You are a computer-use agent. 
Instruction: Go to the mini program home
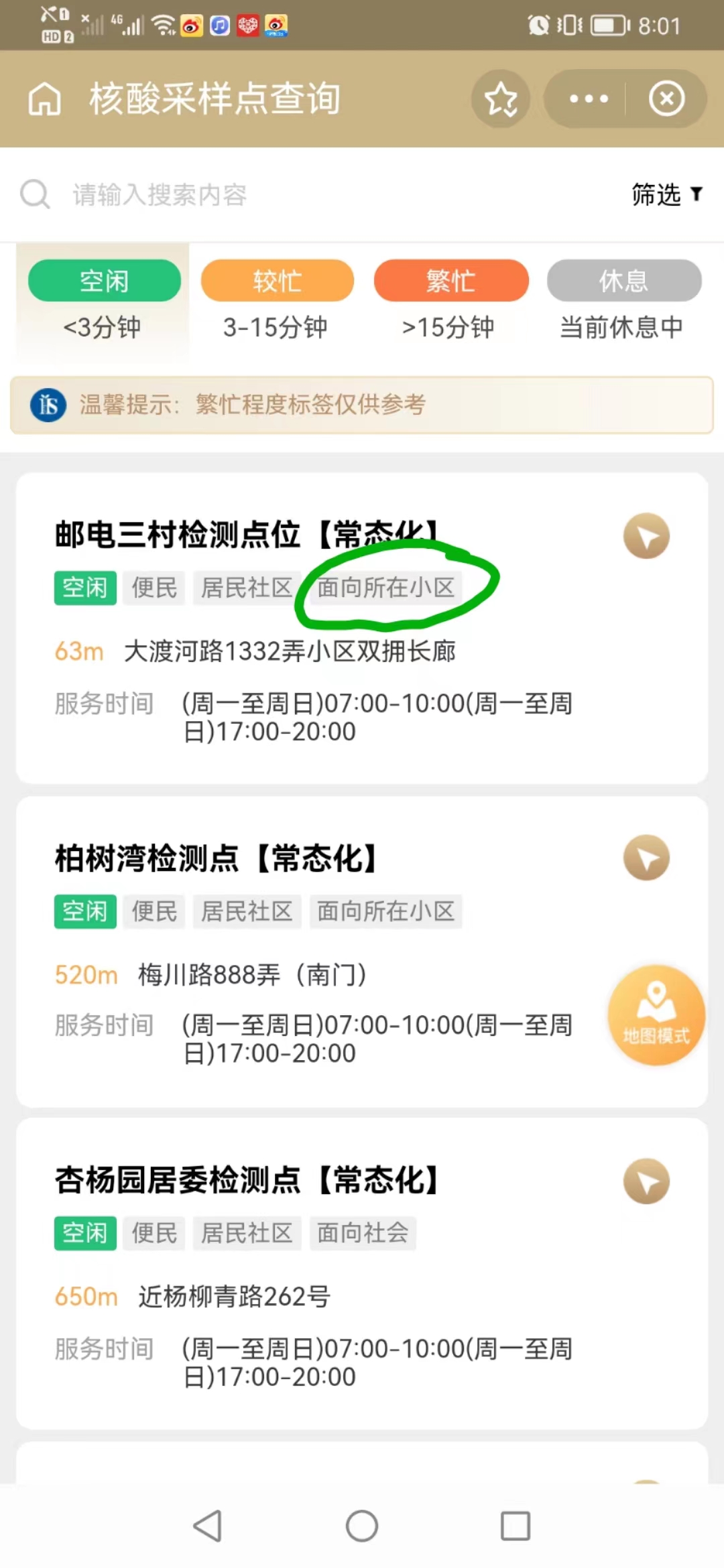[x=44, y=99]
